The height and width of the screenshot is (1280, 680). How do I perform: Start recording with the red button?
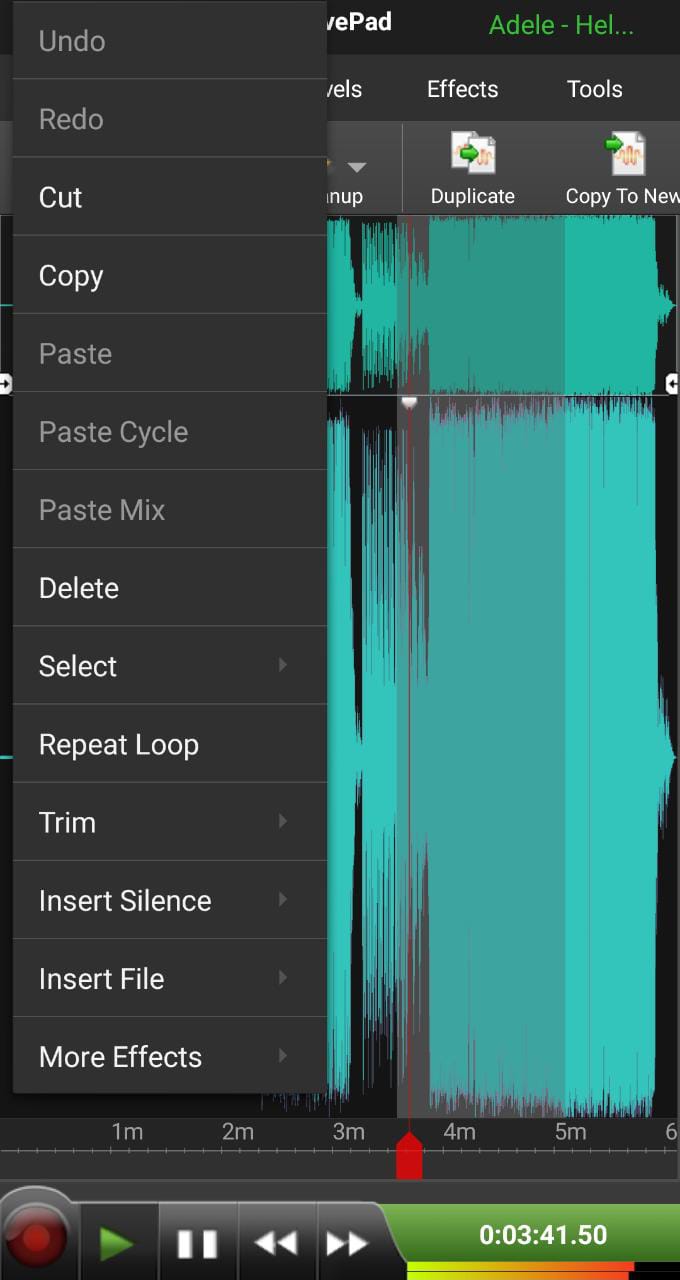pyautogui.click(x=37, y=1239)
